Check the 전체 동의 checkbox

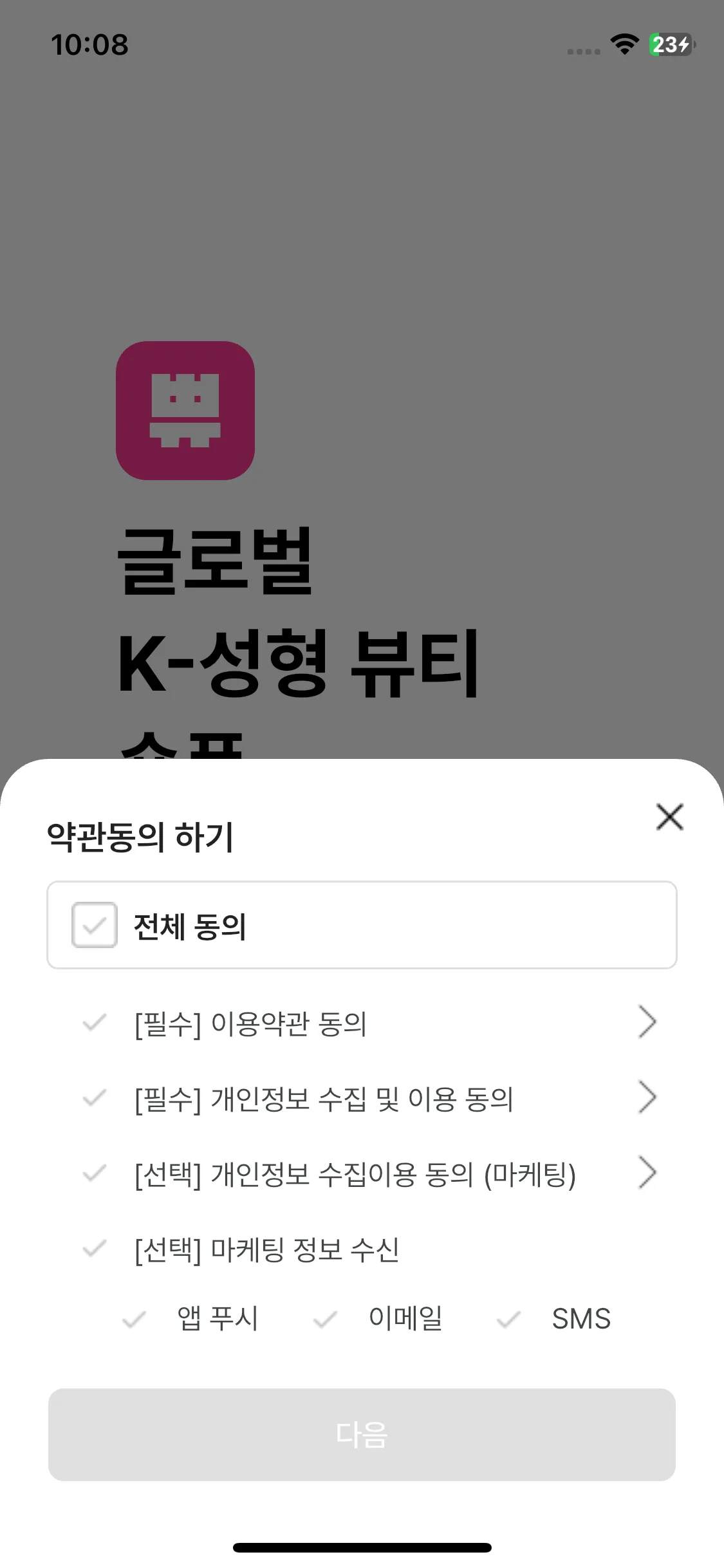coord(95,925)
